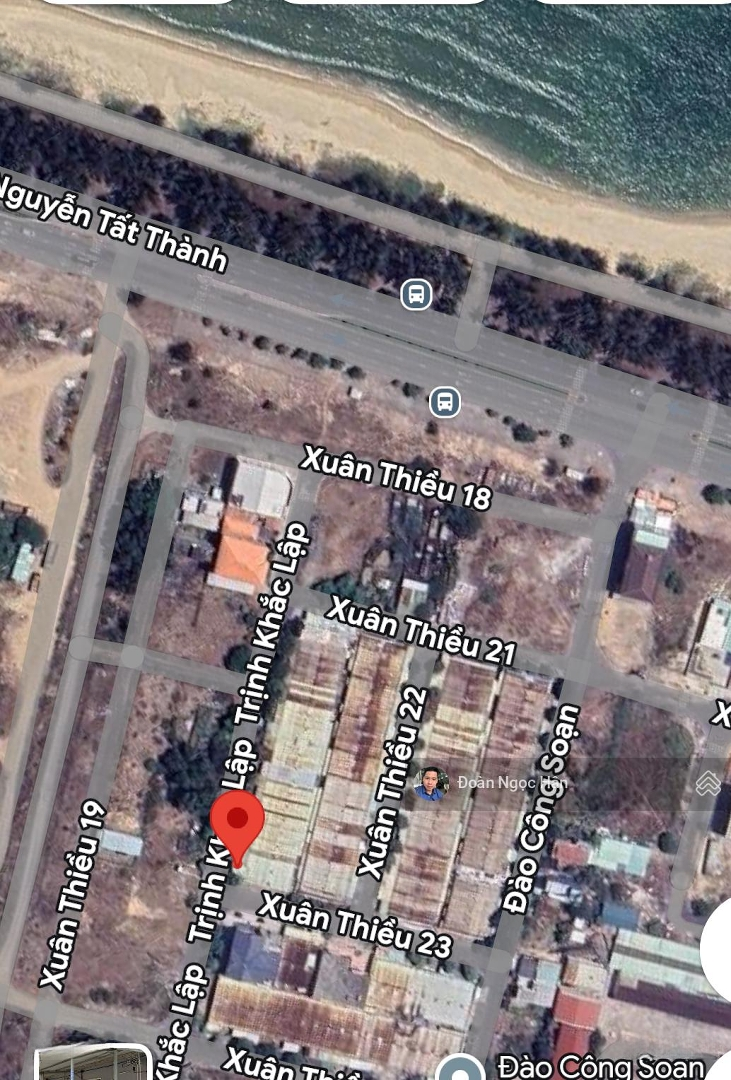
Task: Open the bus stop beside the beach promenade
Action: tap(417, 294)
